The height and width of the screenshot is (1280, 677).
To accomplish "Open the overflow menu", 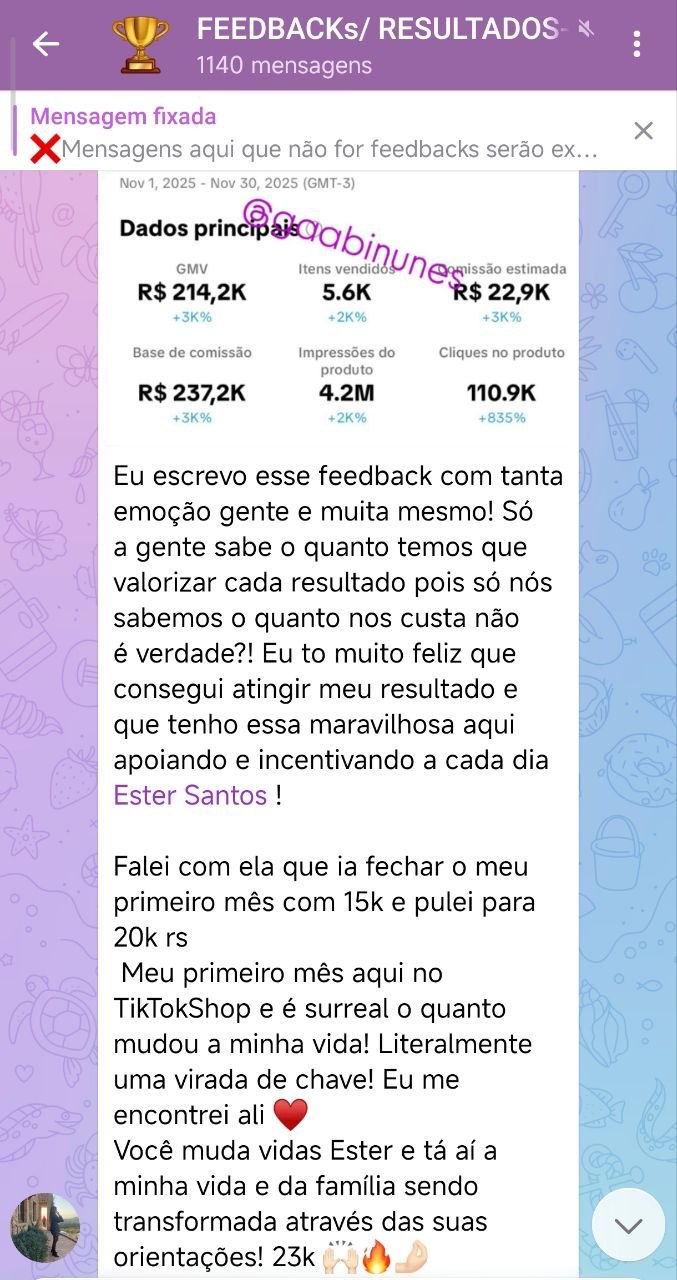I will [x=638, y=44].
